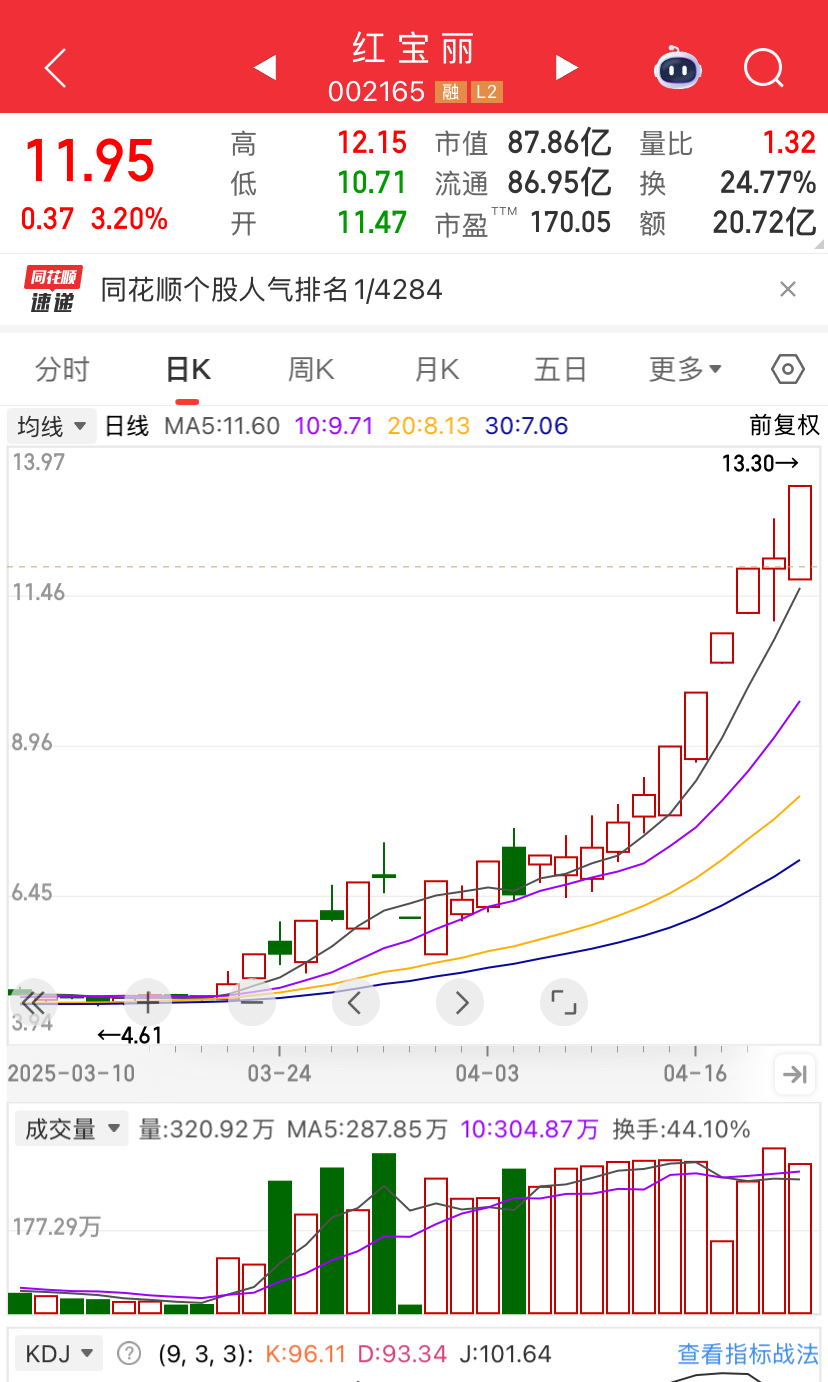Switch to the next stock
This screenshot has width=828, height=1382.
pos(567,68)
